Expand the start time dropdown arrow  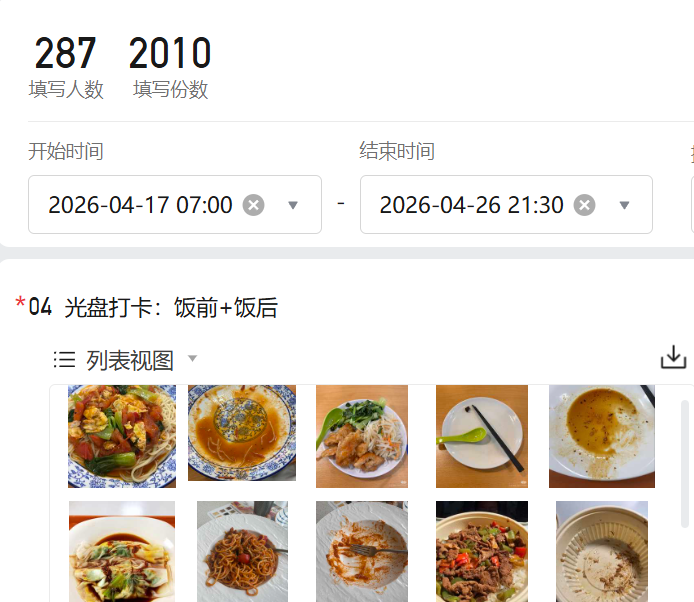click(x=293, y=205)
